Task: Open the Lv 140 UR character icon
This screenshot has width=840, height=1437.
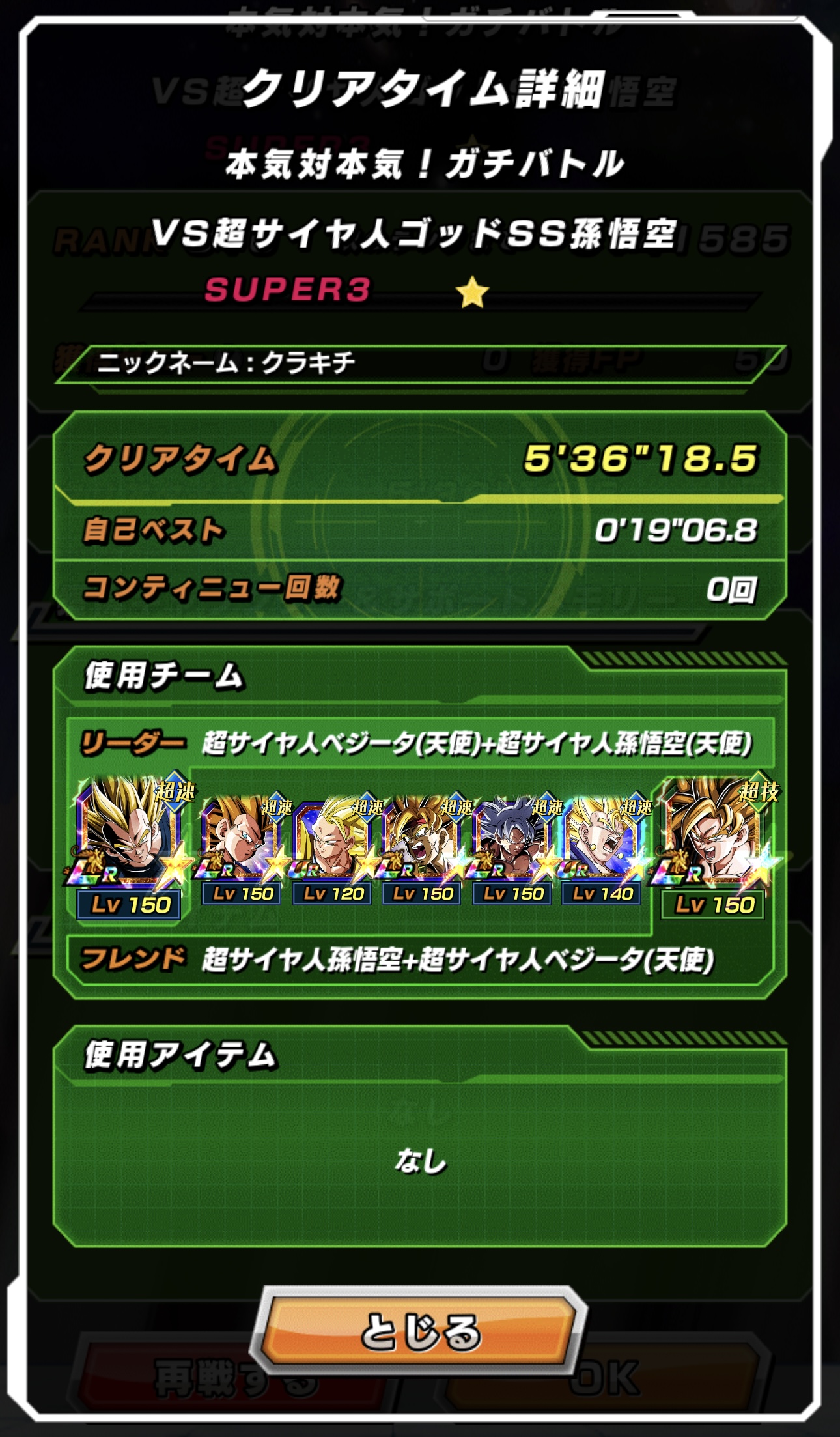Action: [x=602, y=851]
